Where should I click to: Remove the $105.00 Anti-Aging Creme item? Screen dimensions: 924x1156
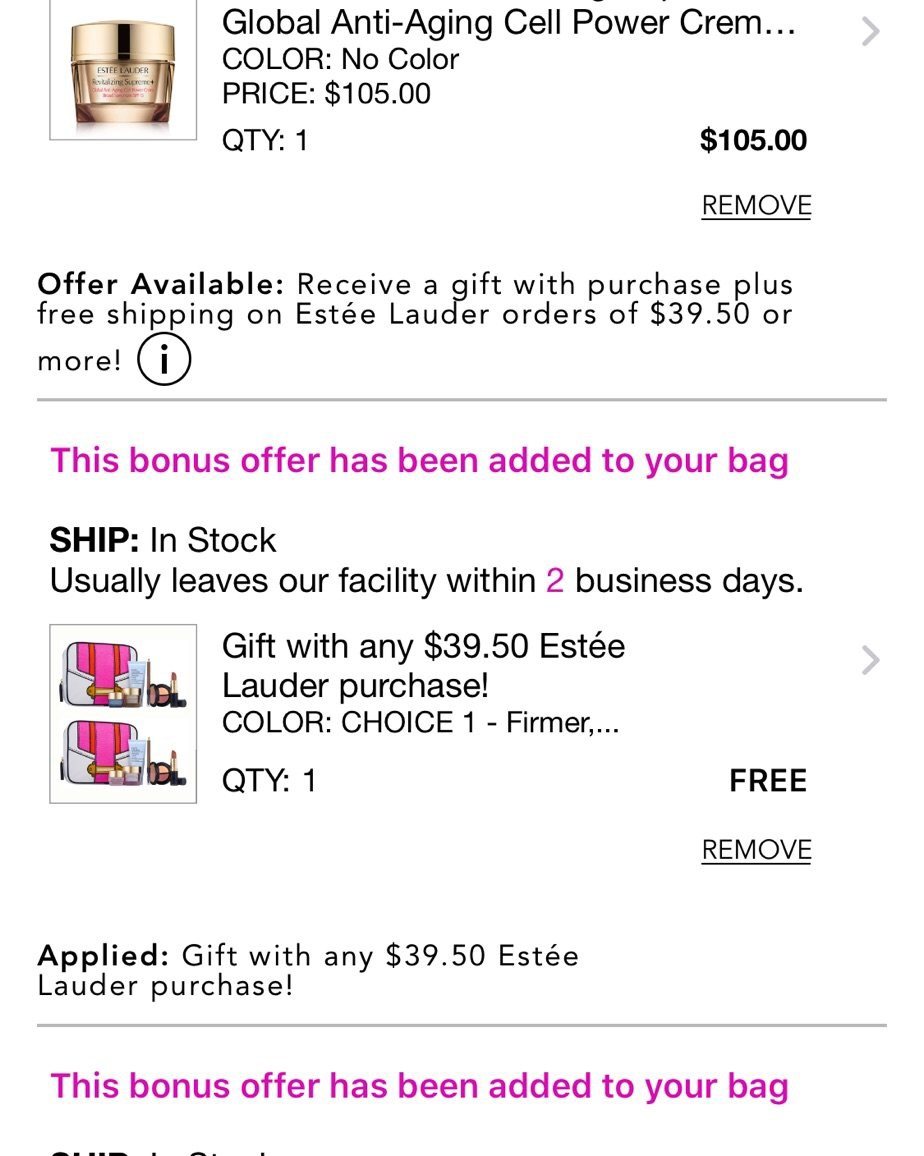(756, 206)
